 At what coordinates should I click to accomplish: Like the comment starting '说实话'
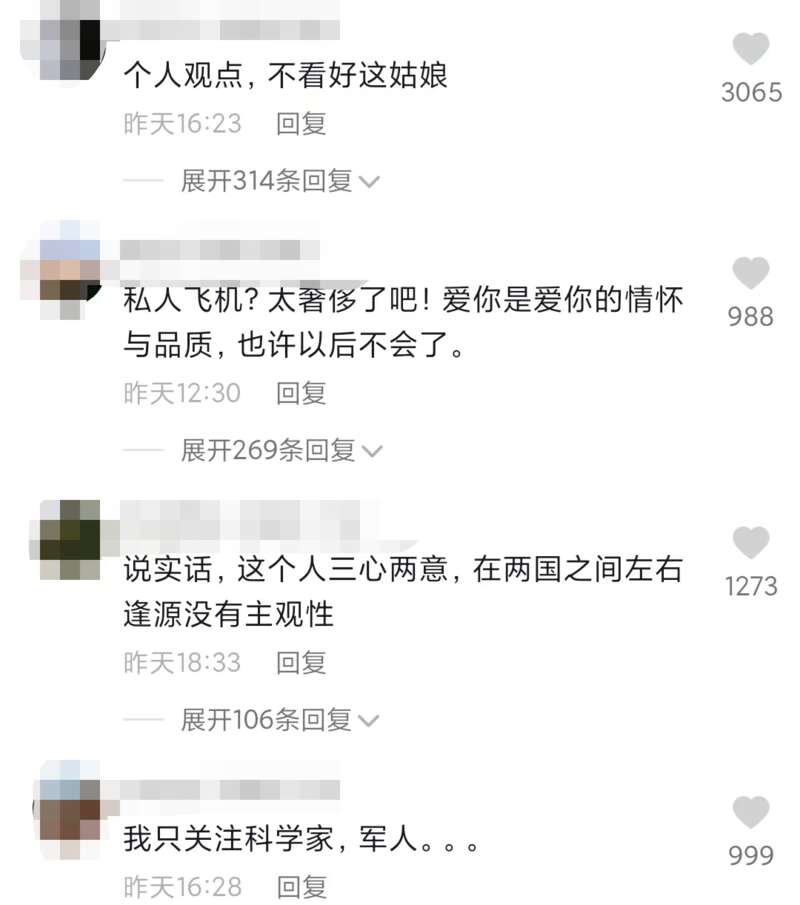(751, 543)
